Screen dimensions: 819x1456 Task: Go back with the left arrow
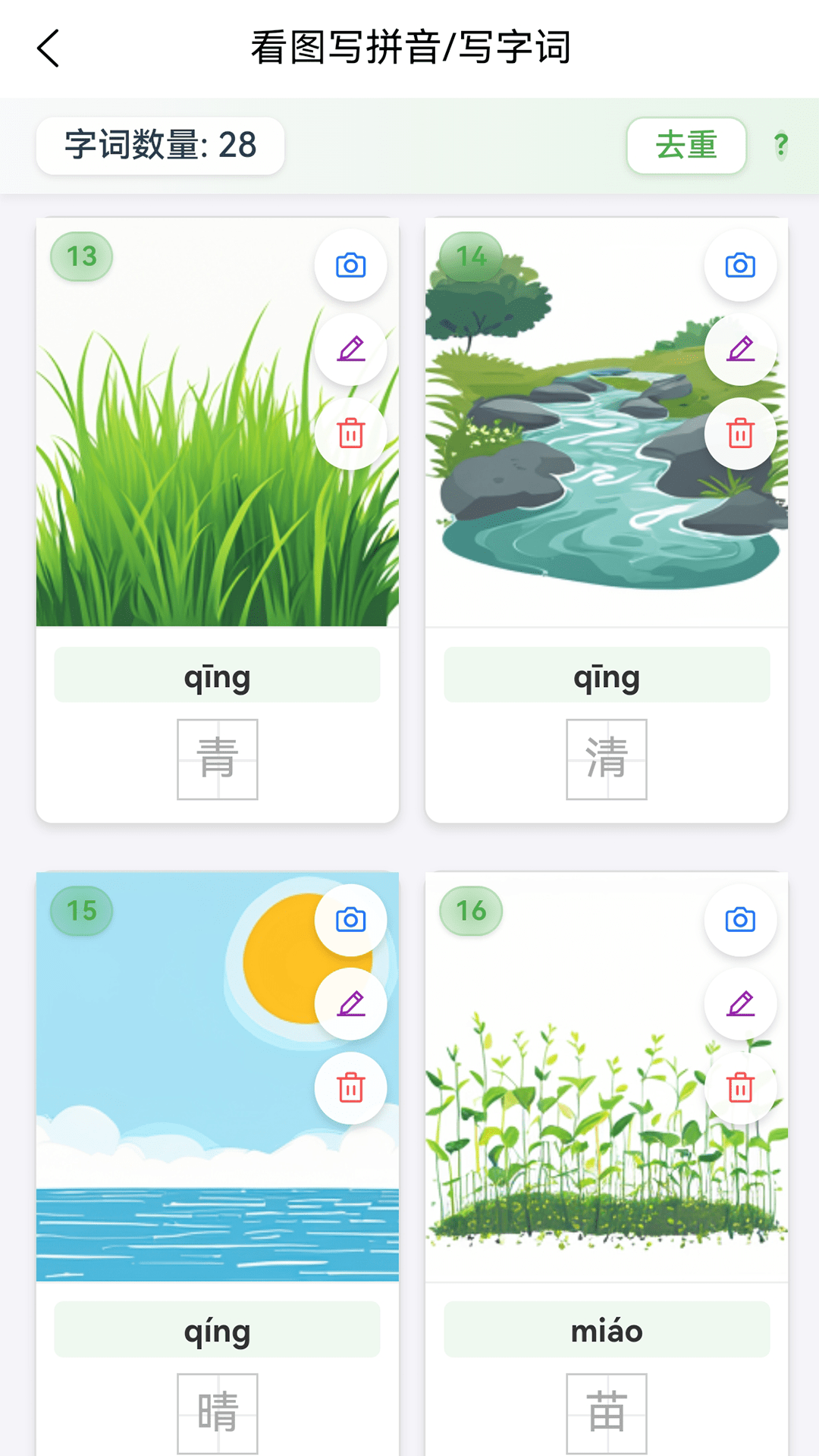[x=48, y=48]
